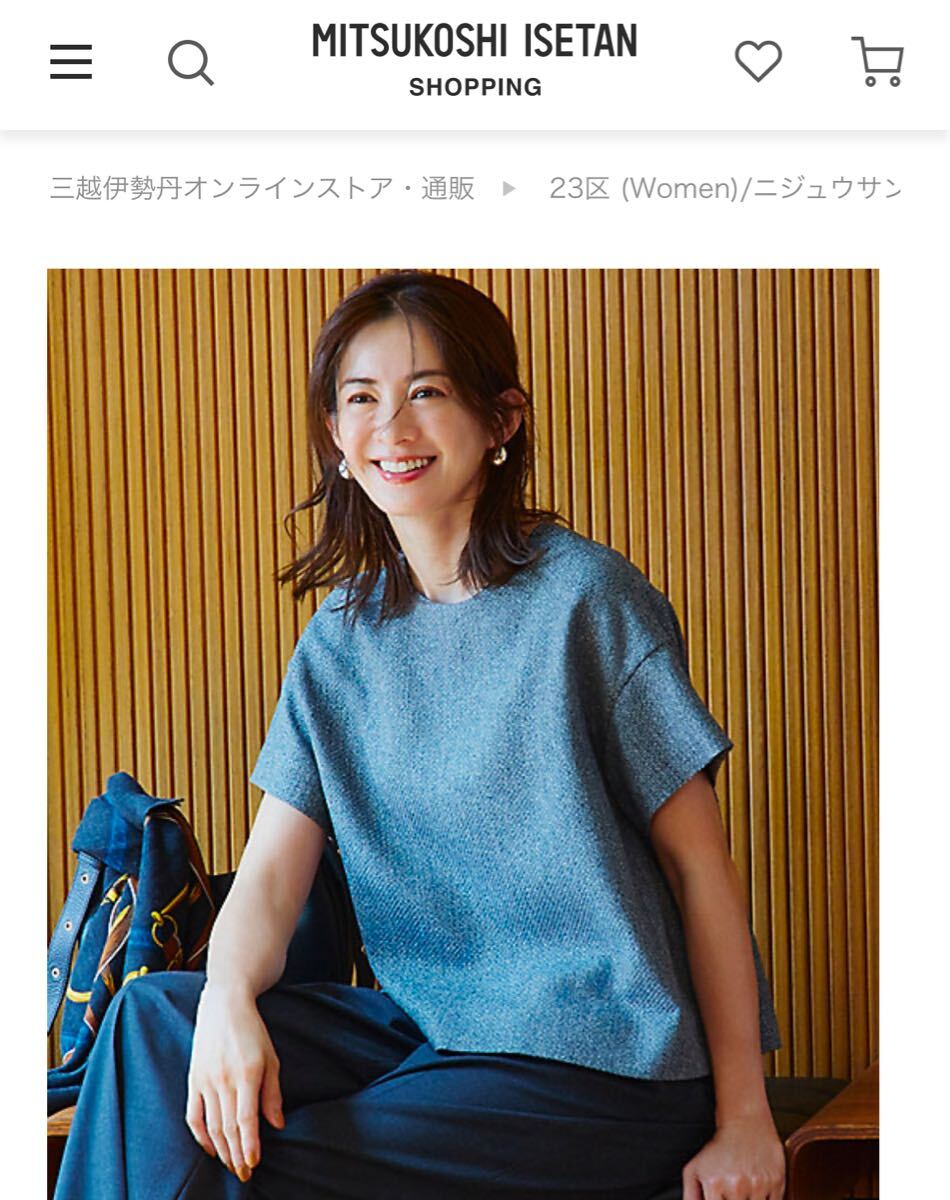Open the shopping cart
The image size is (950, 1200).
[878, 62]
